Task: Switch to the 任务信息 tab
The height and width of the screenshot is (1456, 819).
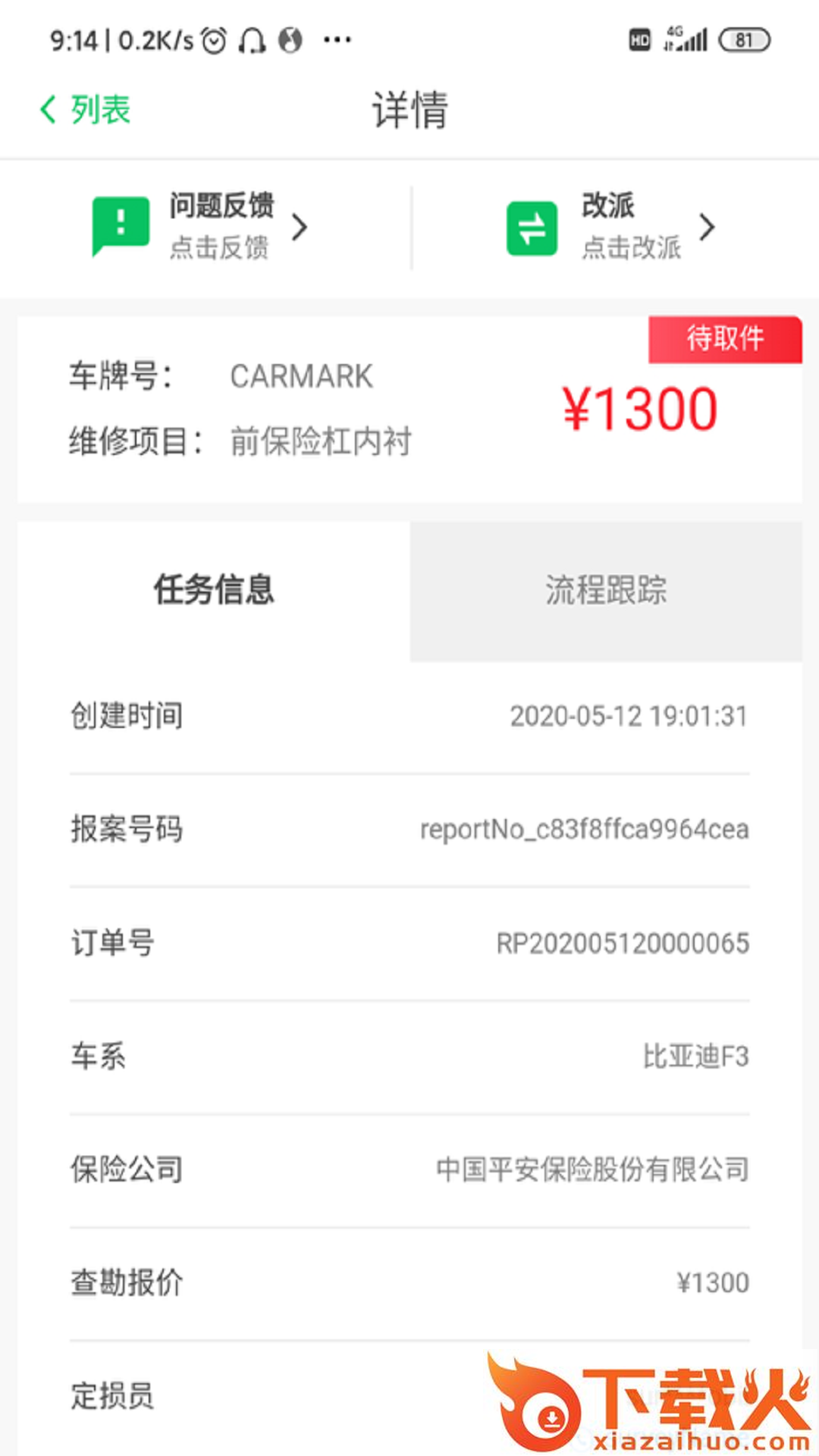Action: [x=214, y=590]
